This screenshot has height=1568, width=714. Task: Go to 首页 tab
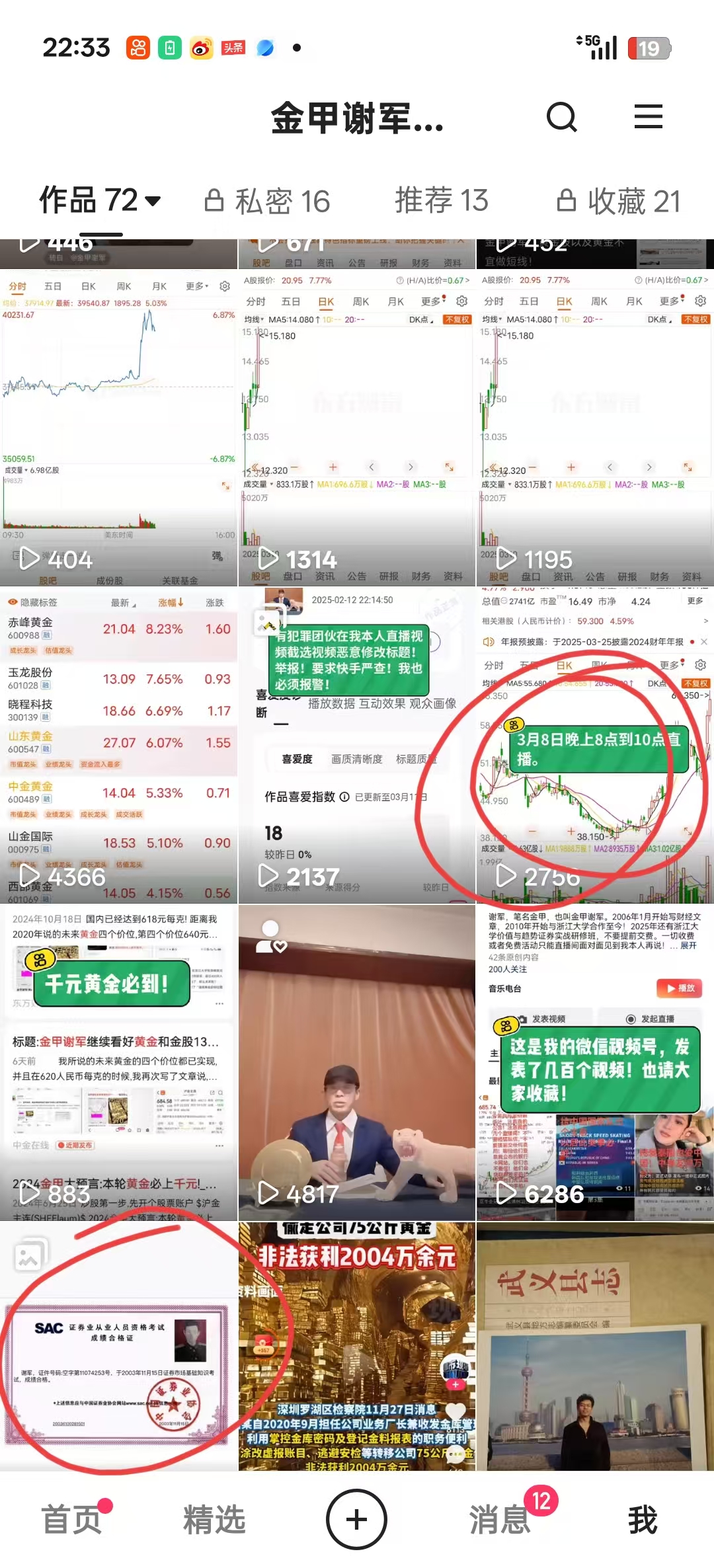coord(71,1519)
